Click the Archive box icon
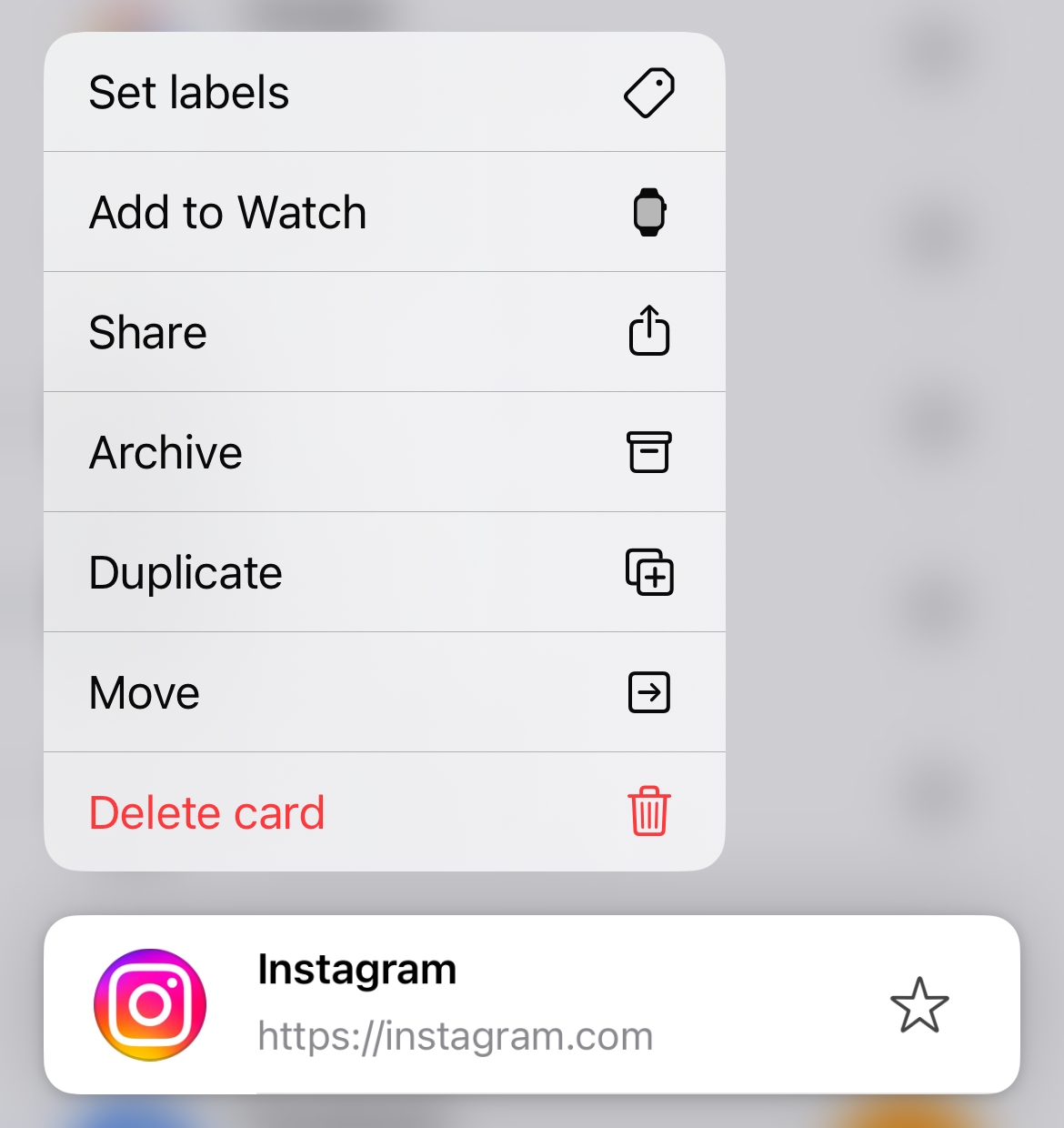This screenshot has width=1064, height=1128. tap(649, 452)
